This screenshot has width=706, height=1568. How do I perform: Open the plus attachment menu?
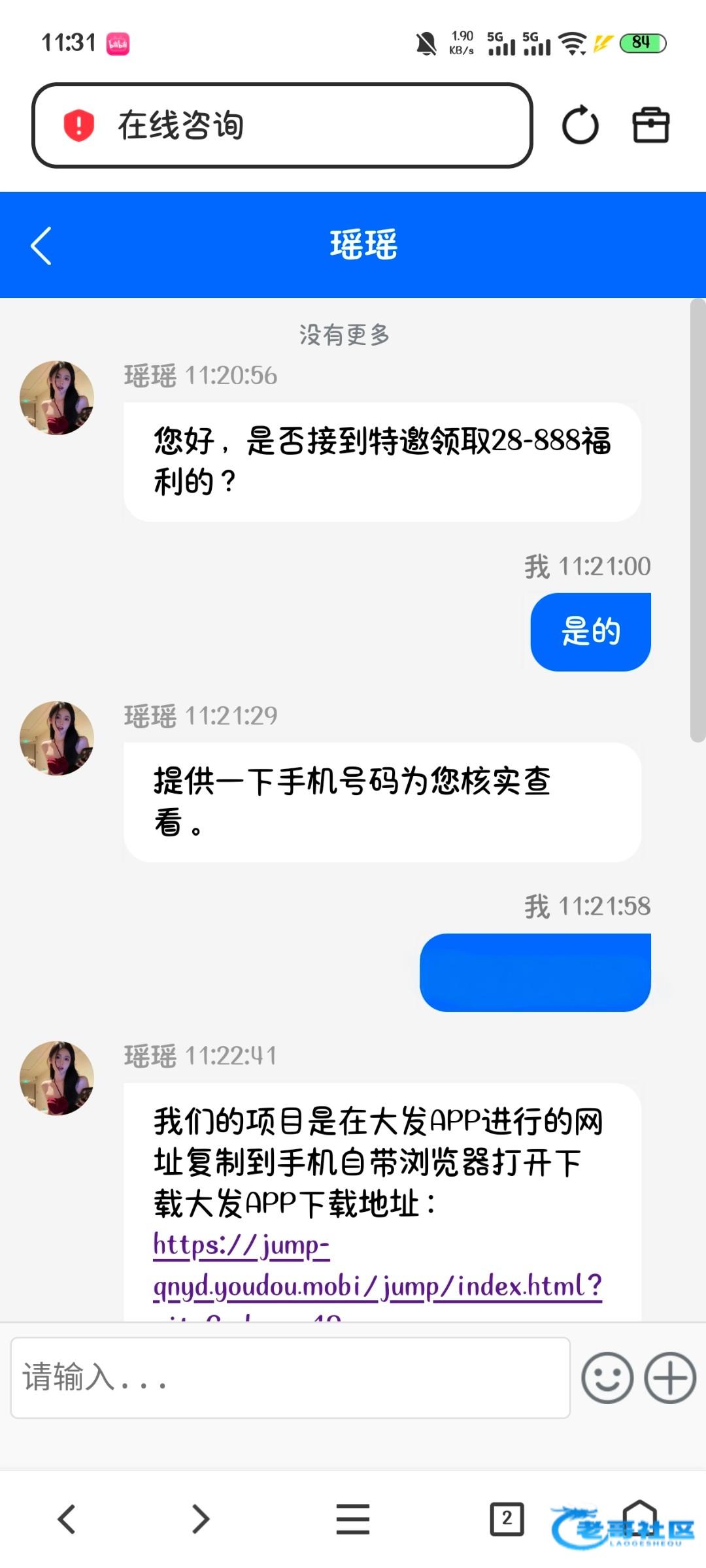670,1377
